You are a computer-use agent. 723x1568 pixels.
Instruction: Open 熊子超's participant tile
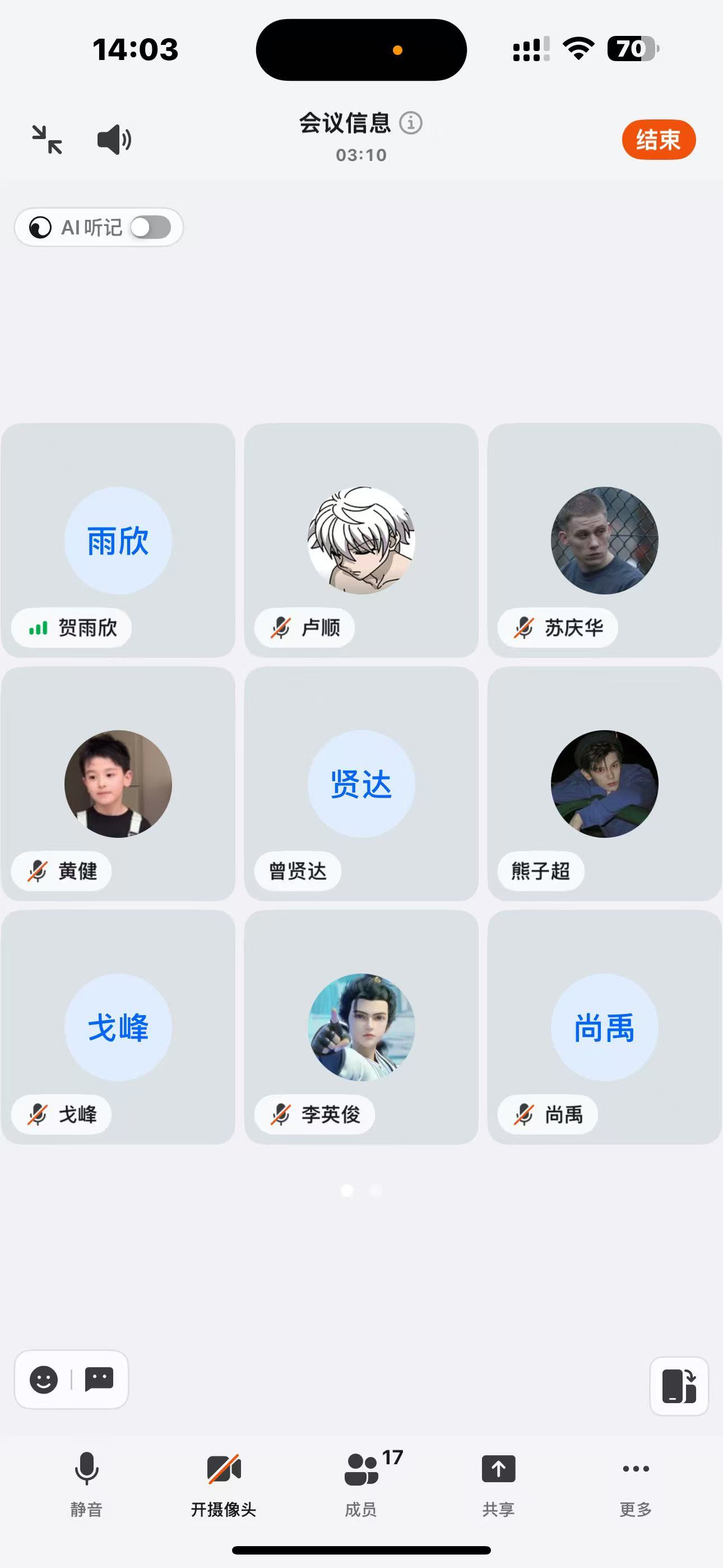[604, 783]
